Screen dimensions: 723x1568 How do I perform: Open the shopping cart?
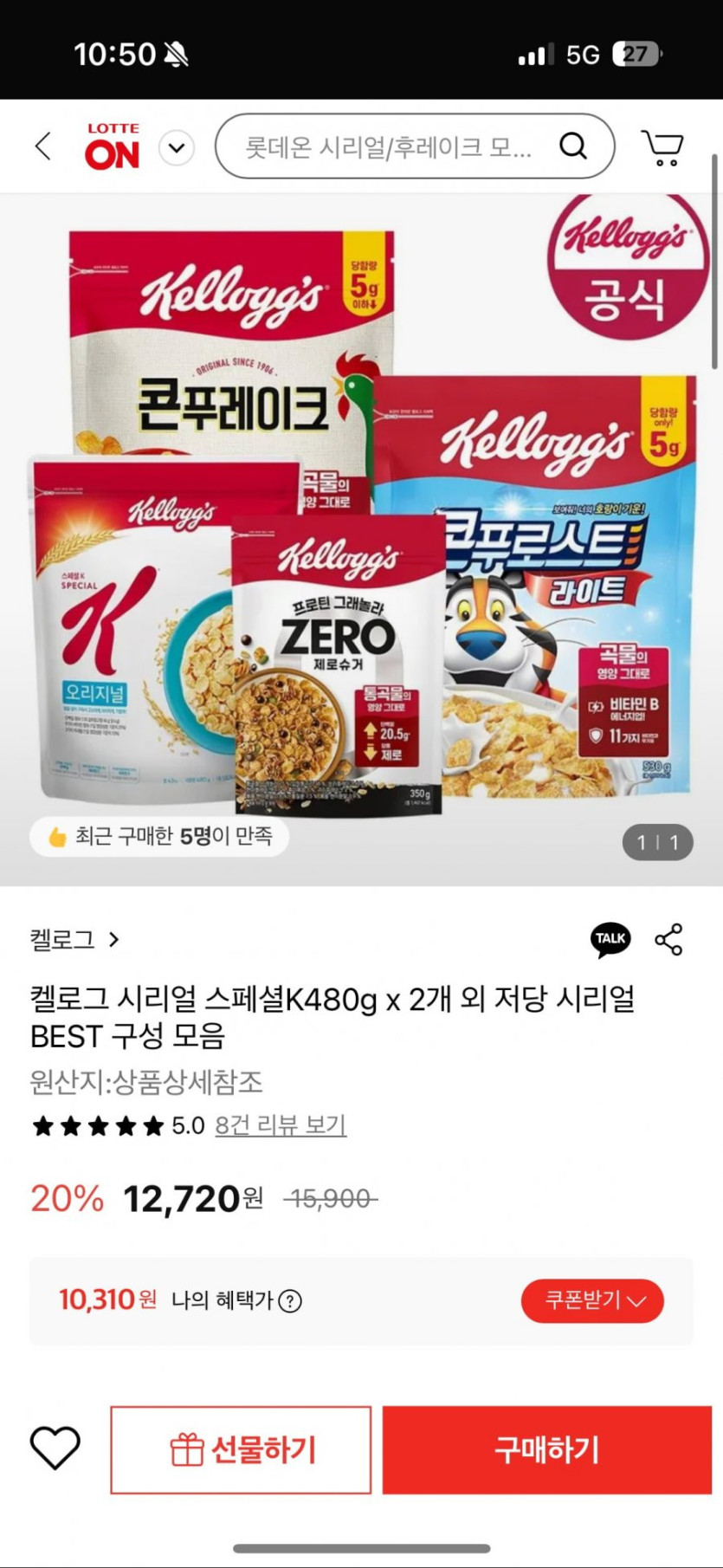click(662, 147)
